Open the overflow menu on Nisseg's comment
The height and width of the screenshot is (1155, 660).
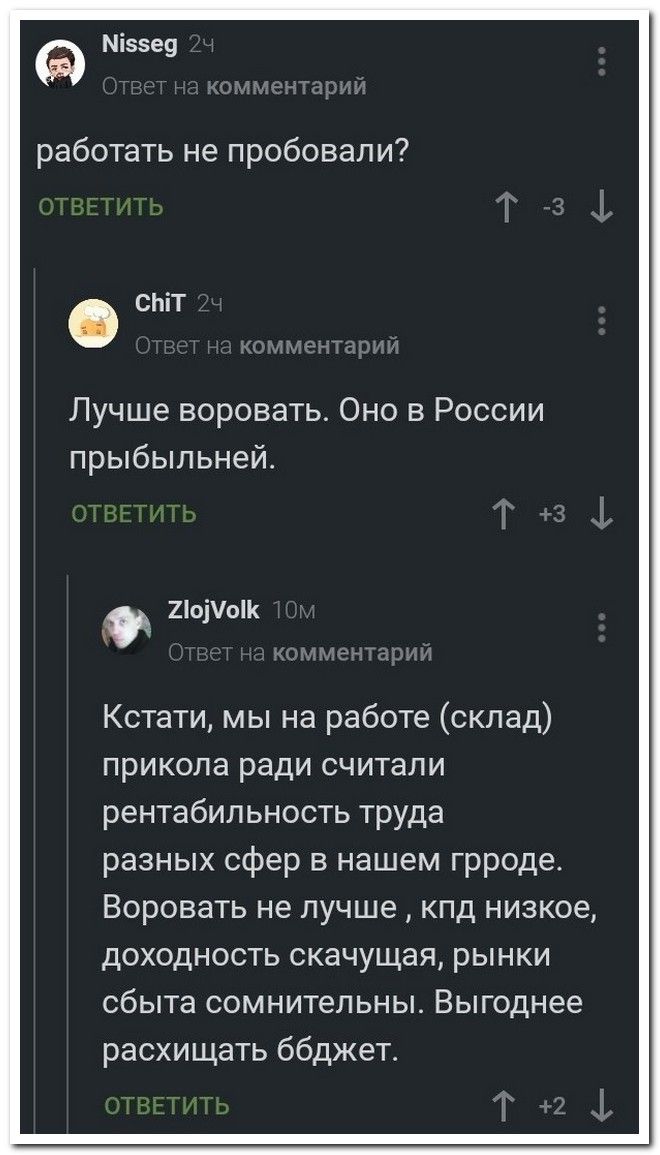coord(600,61)
